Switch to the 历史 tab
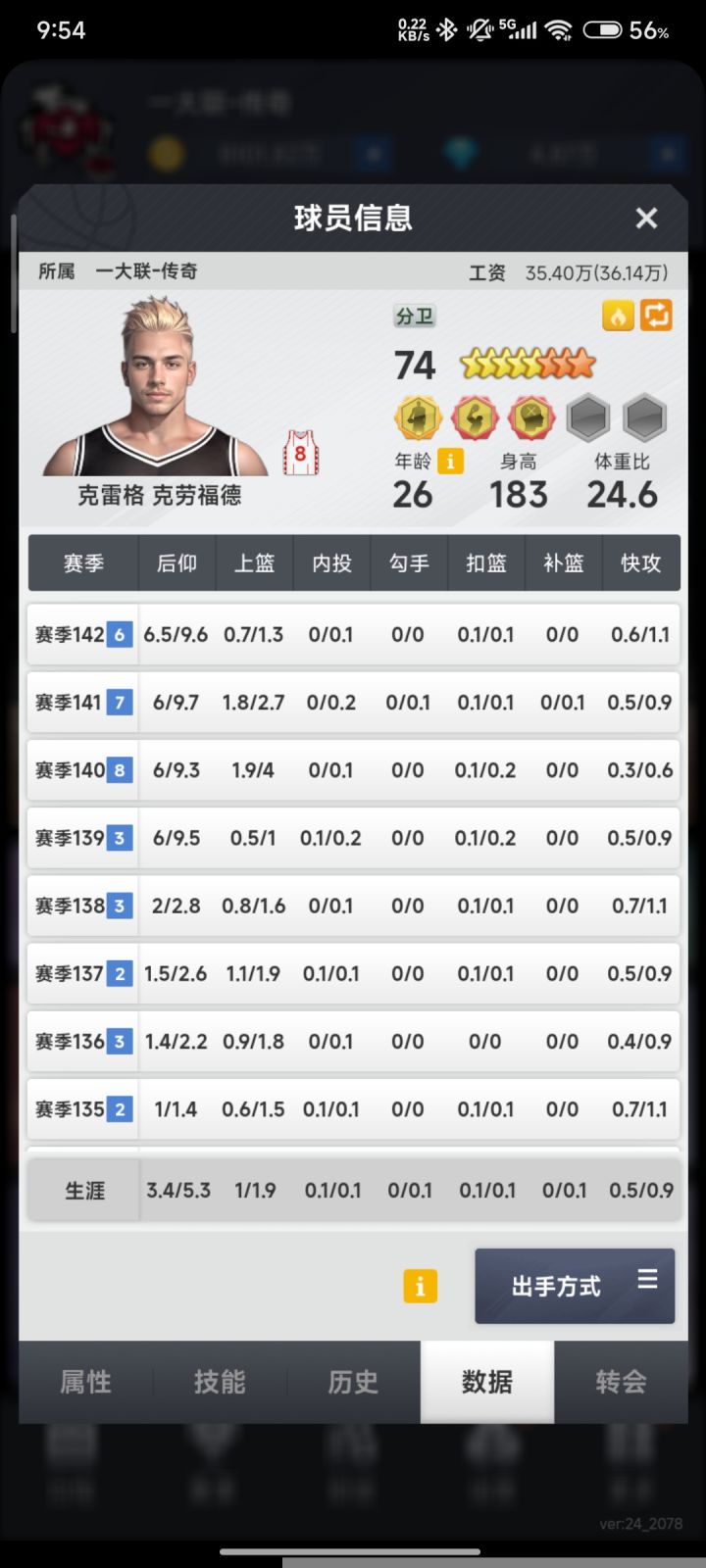The image size is (706, 1568). click(353, 1382)
